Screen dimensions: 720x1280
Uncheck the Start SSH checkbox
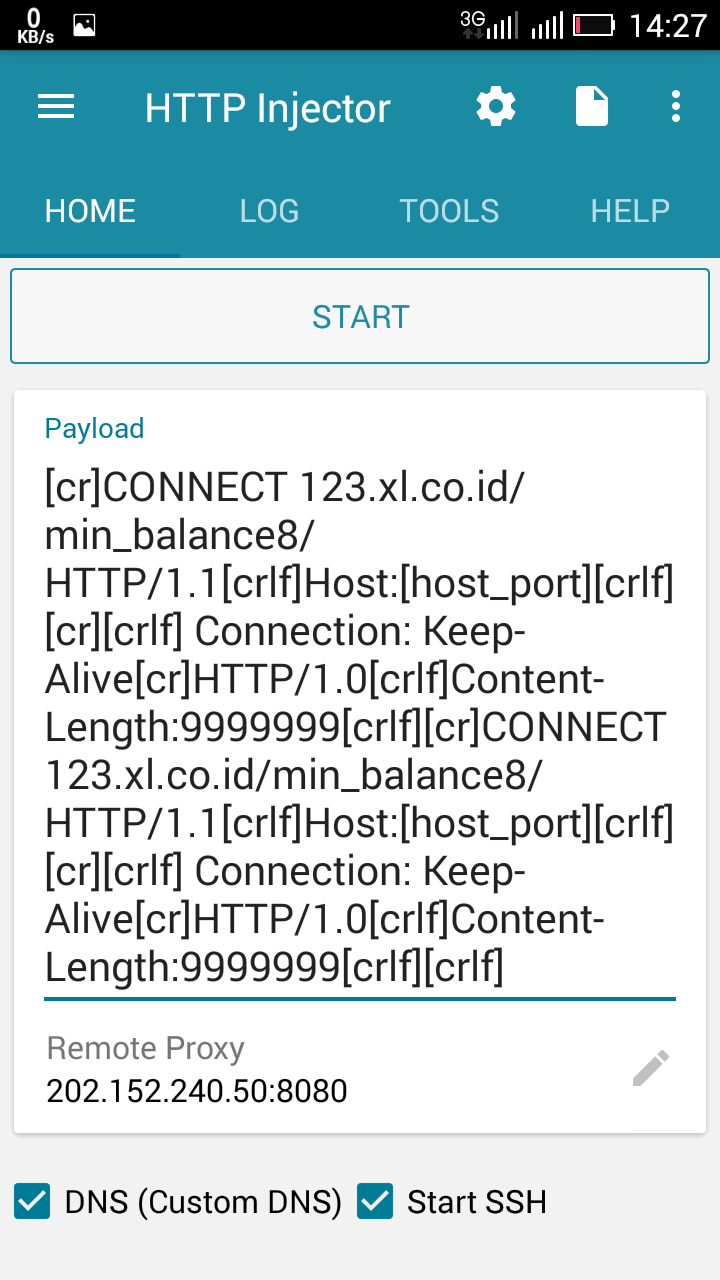click(376, 1201)
